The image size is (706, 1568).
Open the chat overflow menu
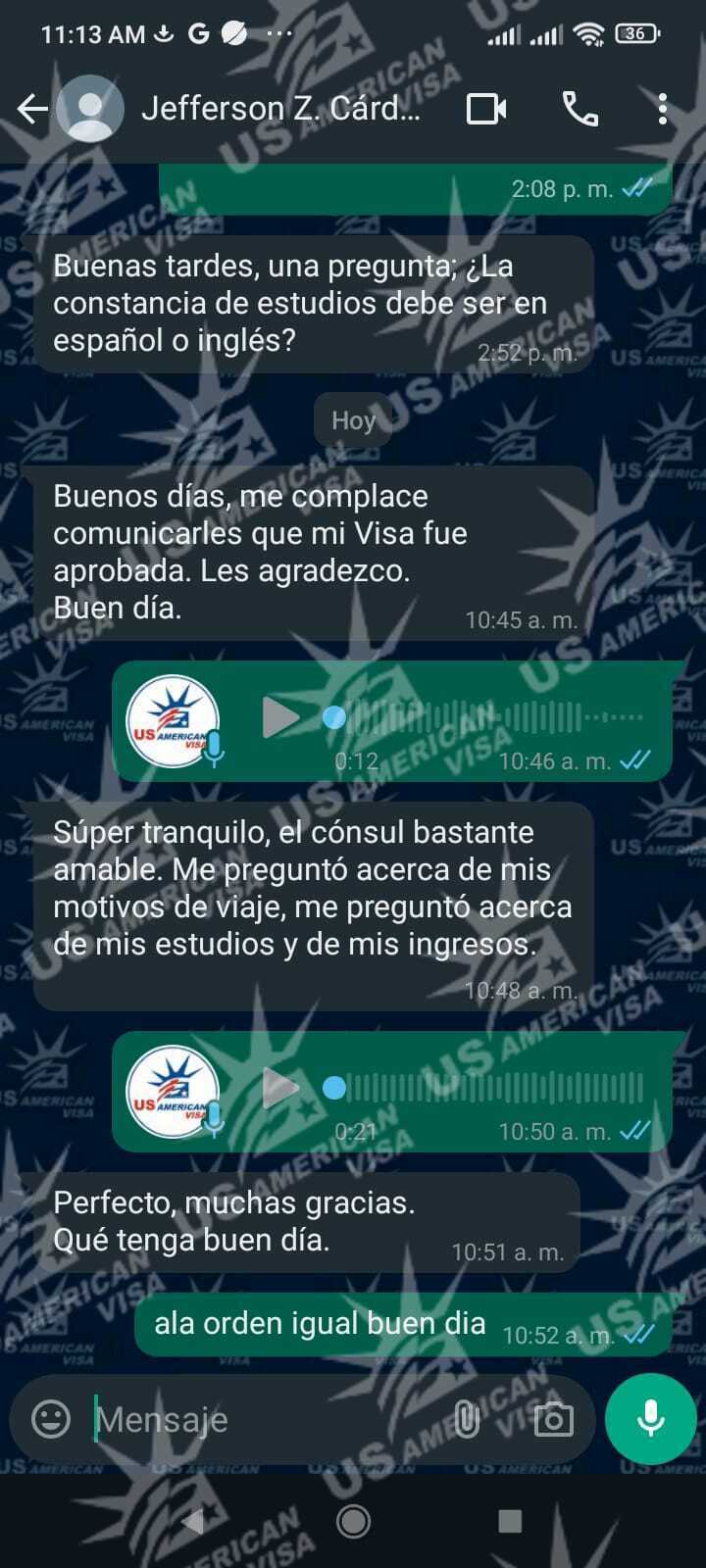tap(663, 109)
